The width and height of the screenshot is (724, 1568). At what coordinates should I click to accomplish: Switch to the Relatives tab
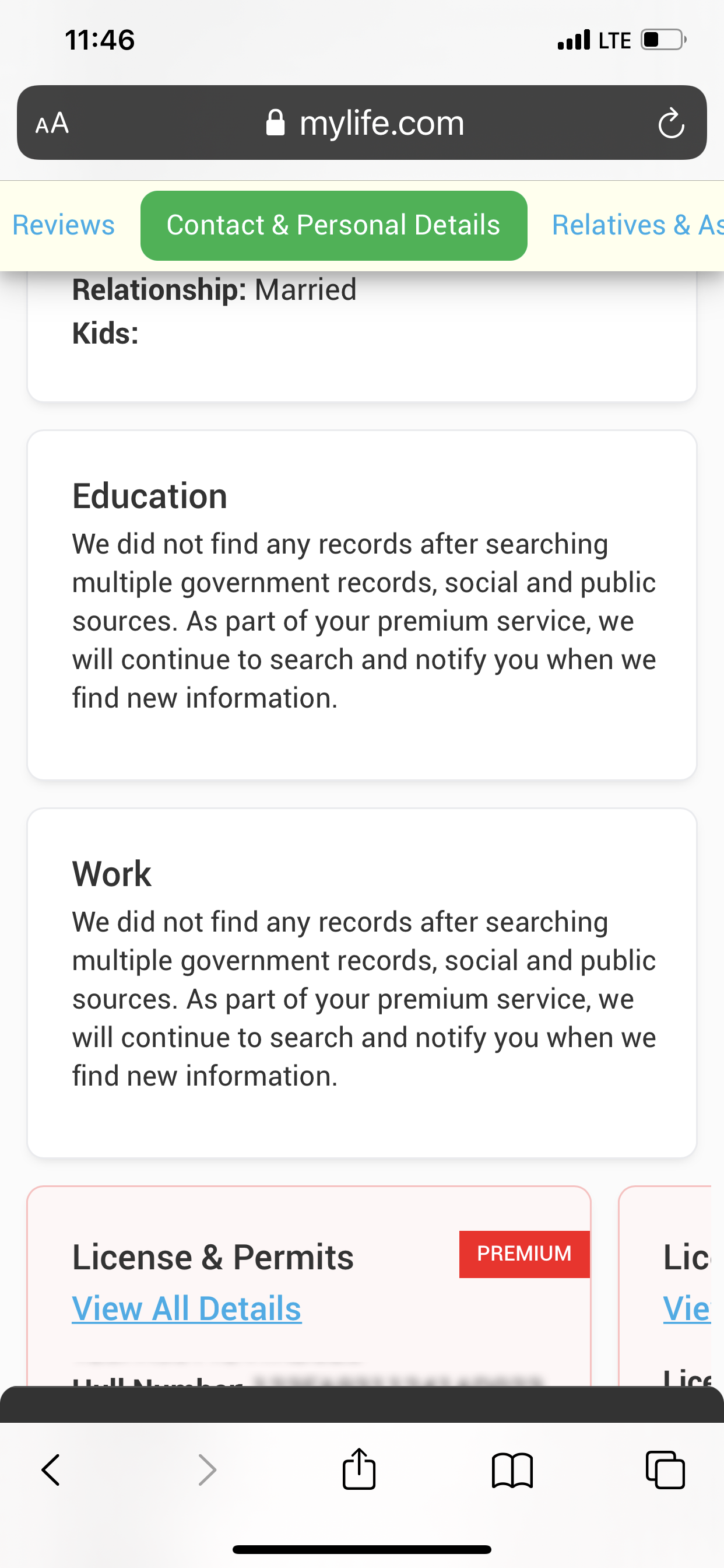pos(637,225)
